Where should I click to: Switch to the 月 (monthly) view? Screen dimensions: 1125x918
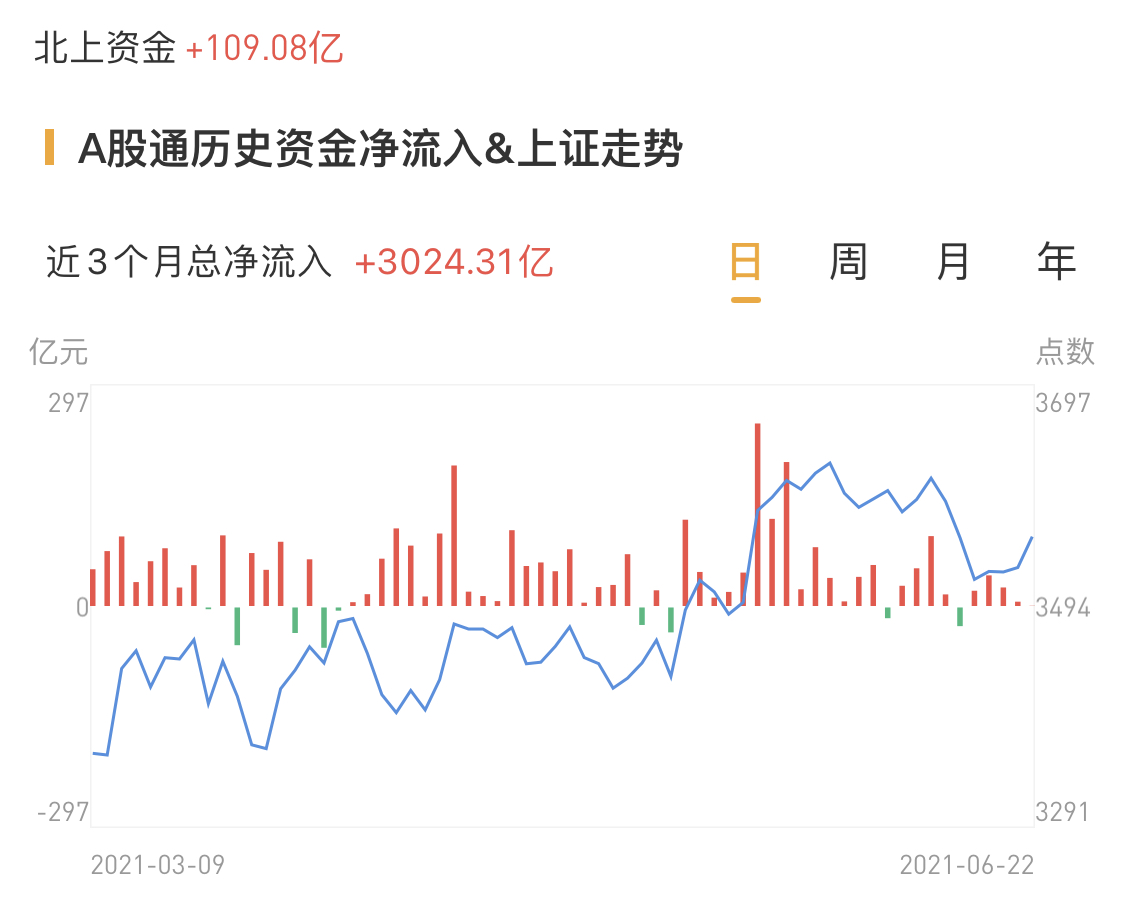click(x=953, y=262)
